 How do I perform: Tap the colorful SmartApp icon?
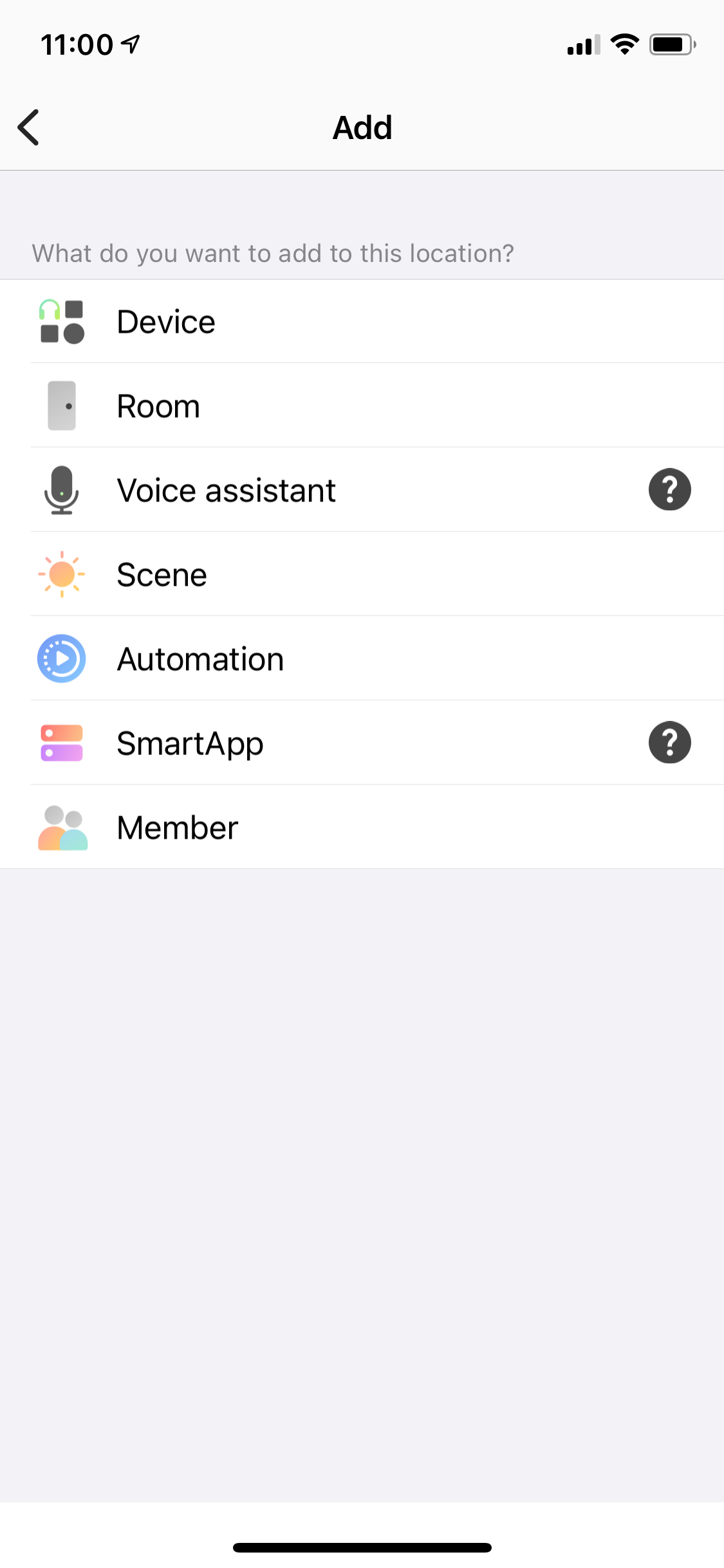point(61,742)
